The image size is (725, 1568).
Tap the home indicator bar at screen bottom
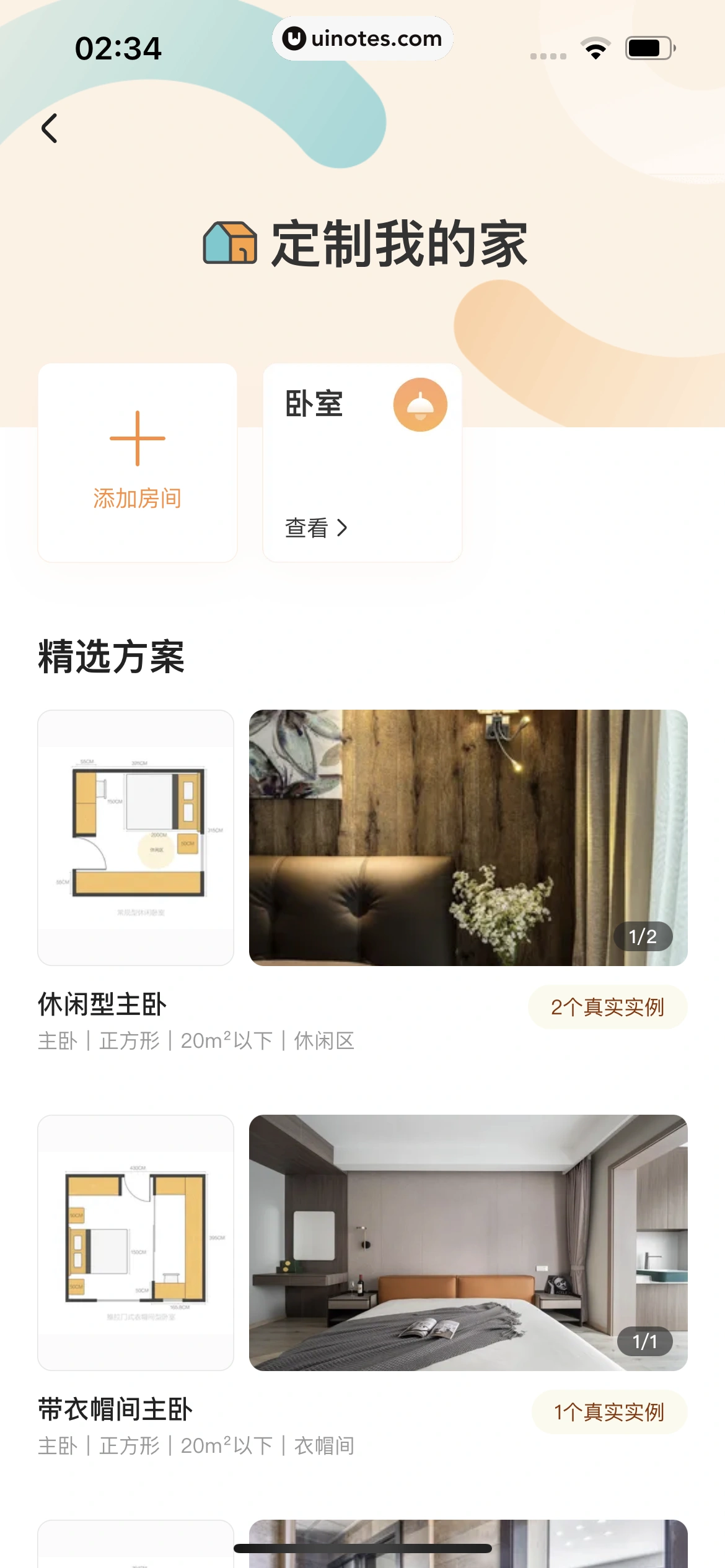362,1549
